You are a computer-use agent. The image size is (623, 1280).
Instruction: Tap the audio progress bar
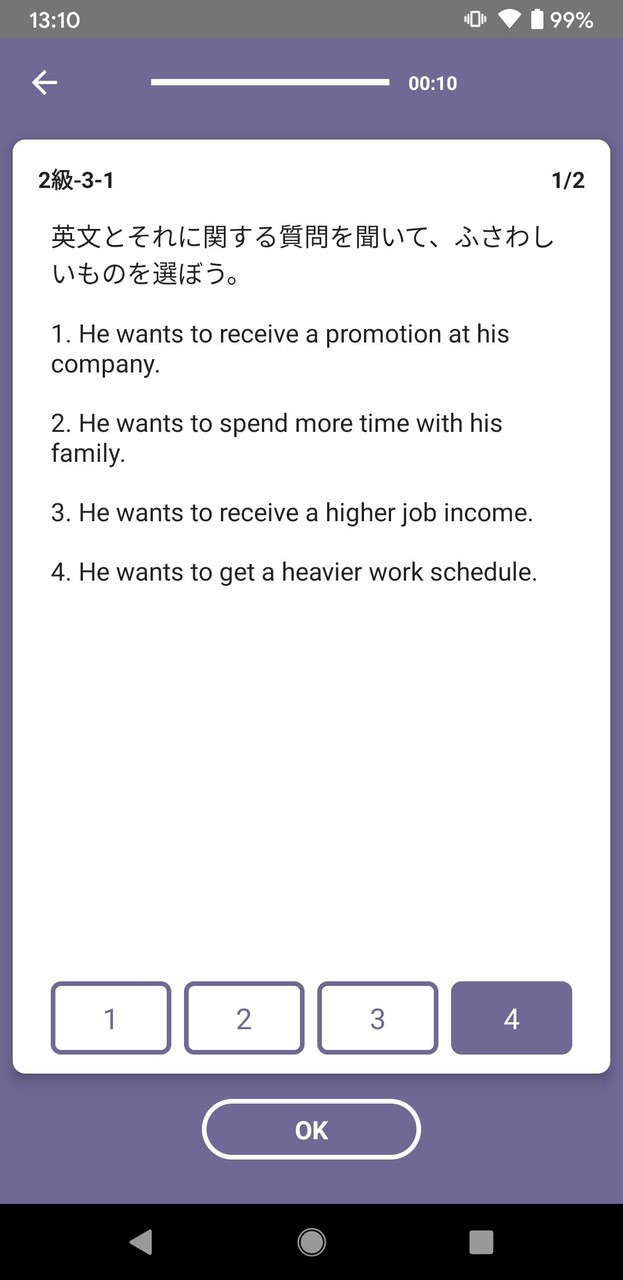(x=270, y=83)
